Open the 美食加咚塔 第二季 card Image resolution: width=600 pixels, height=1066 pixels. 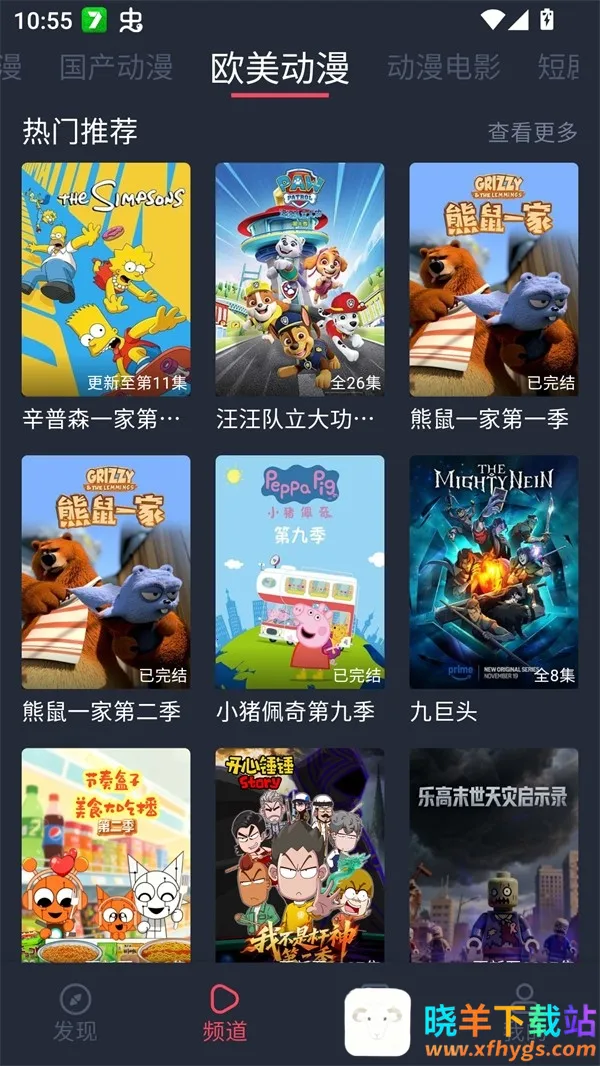pyautogui.click(x=106, y=855)
